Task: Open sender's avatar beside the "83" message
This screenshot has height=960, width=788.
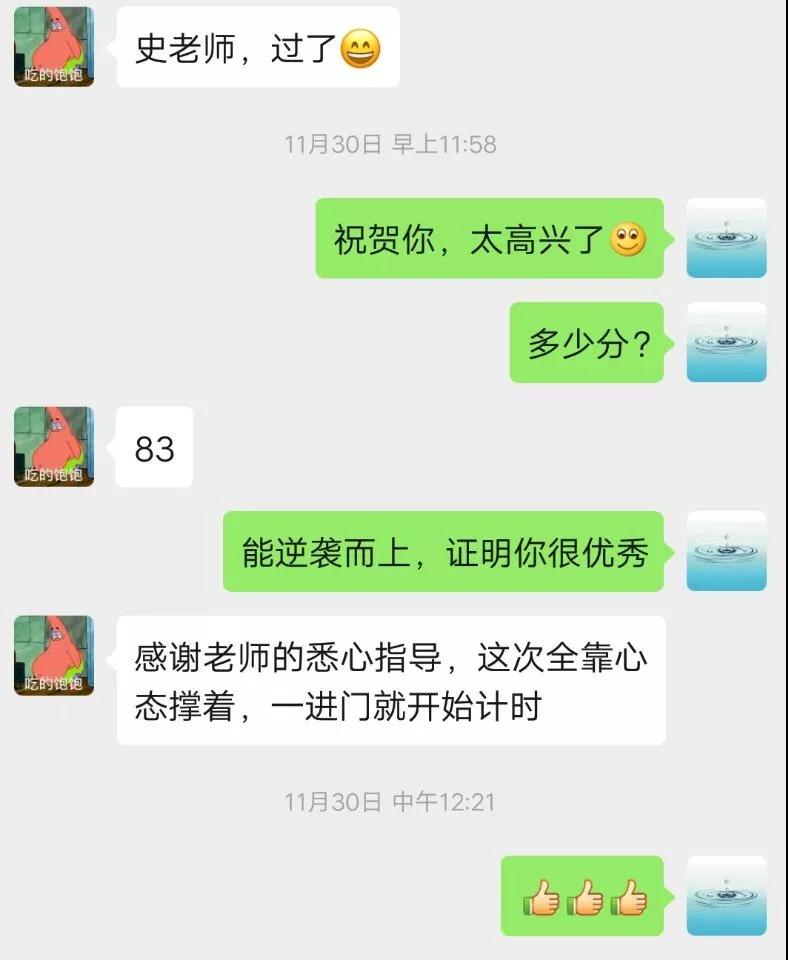Action: pyautogui.click(x=54, y=447)
